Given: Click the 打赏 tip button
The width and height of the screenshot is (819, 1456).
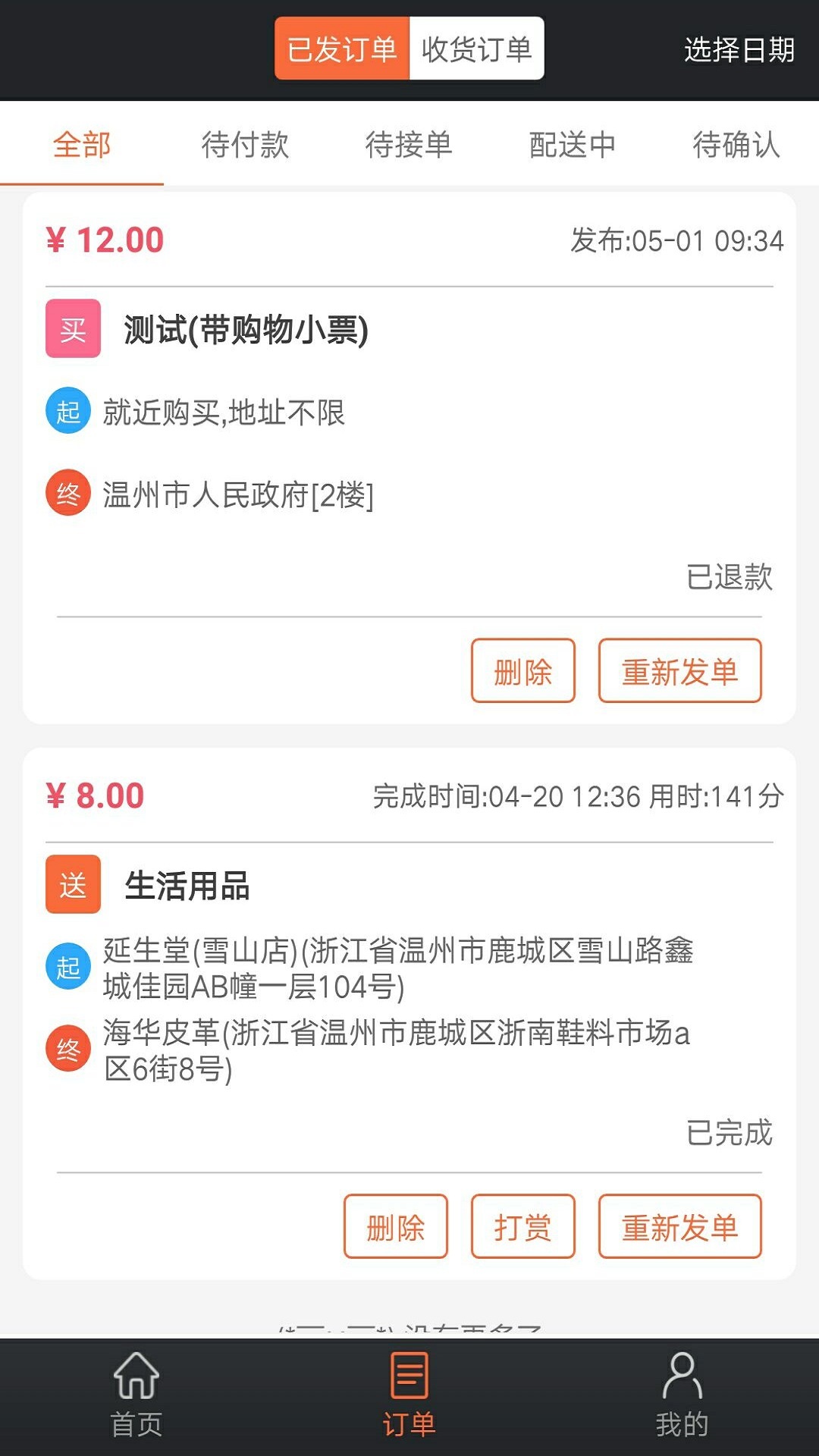Looking at the screenshot, I should pyautogui.click(x=523, y=1226).
